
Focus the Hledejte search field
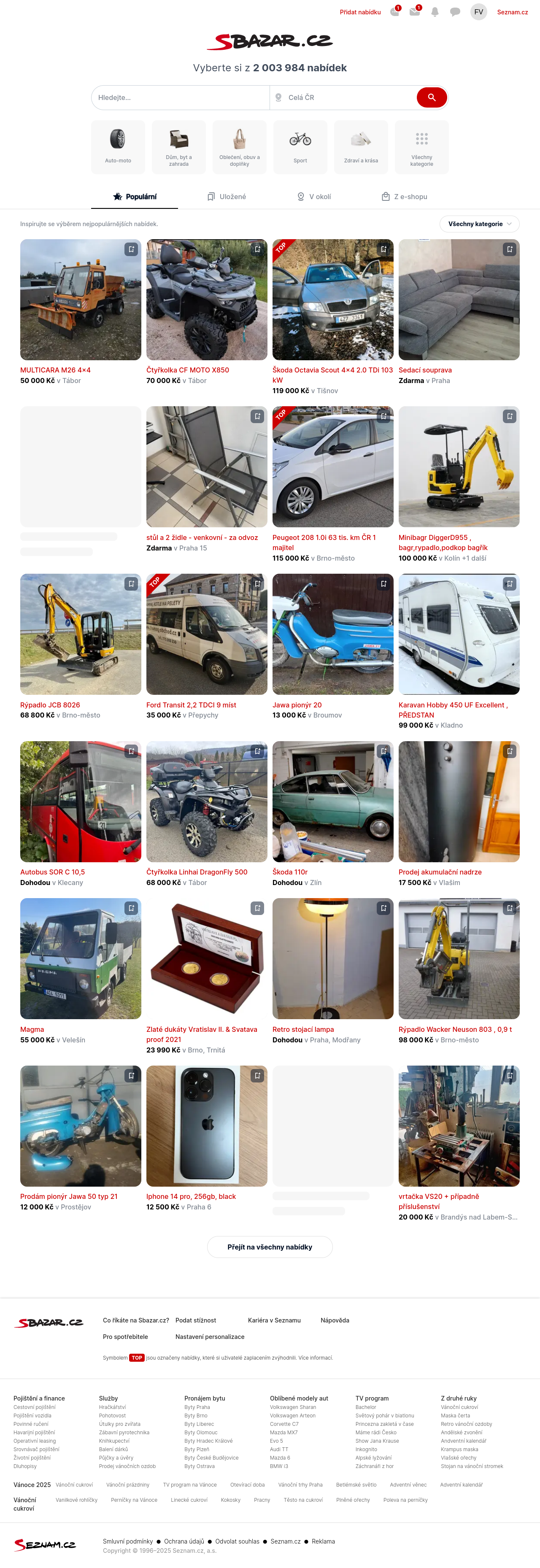[x=180, y=97]
